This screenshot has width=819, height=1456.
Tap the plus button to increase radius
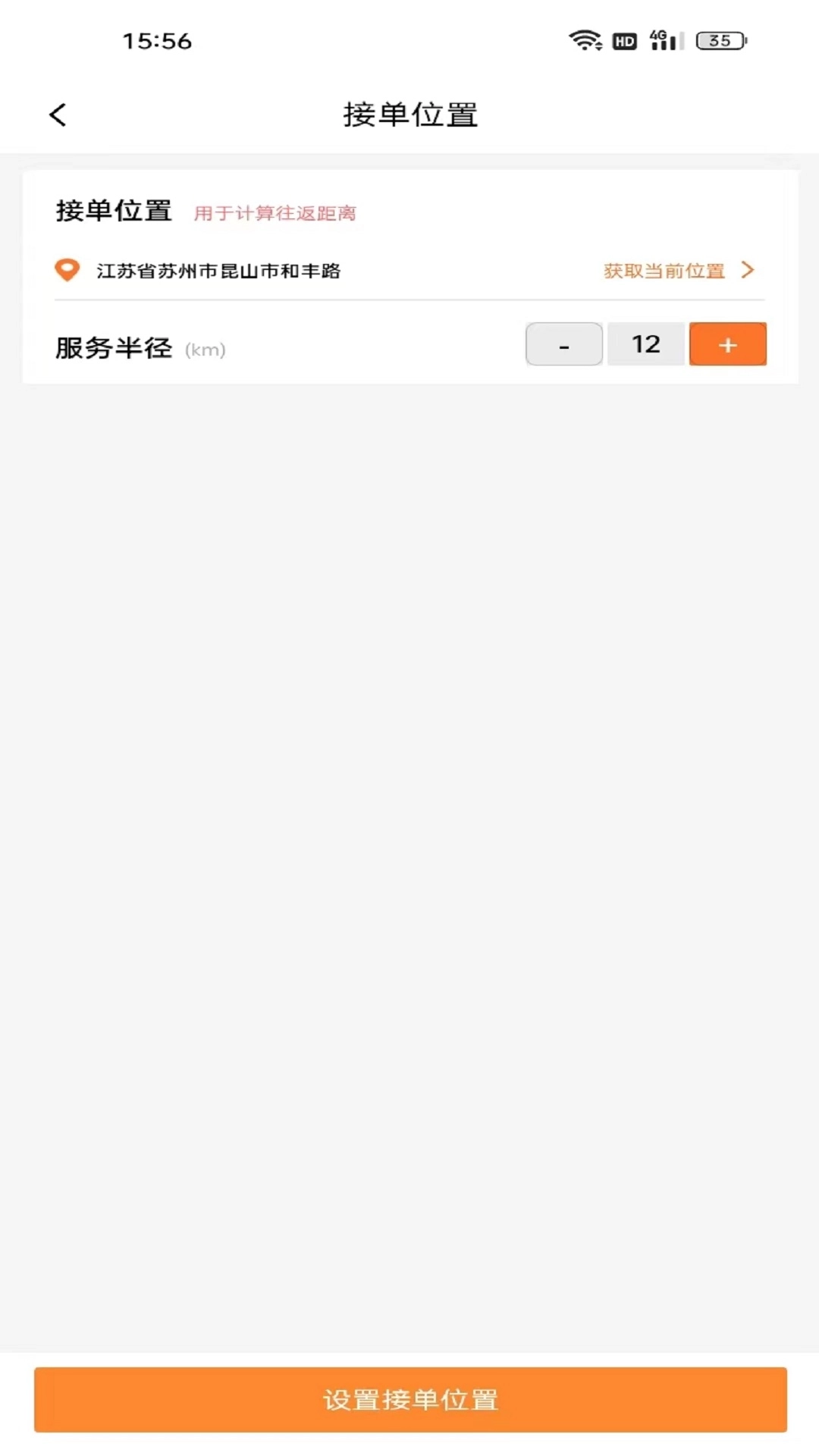tap(727, 344)
